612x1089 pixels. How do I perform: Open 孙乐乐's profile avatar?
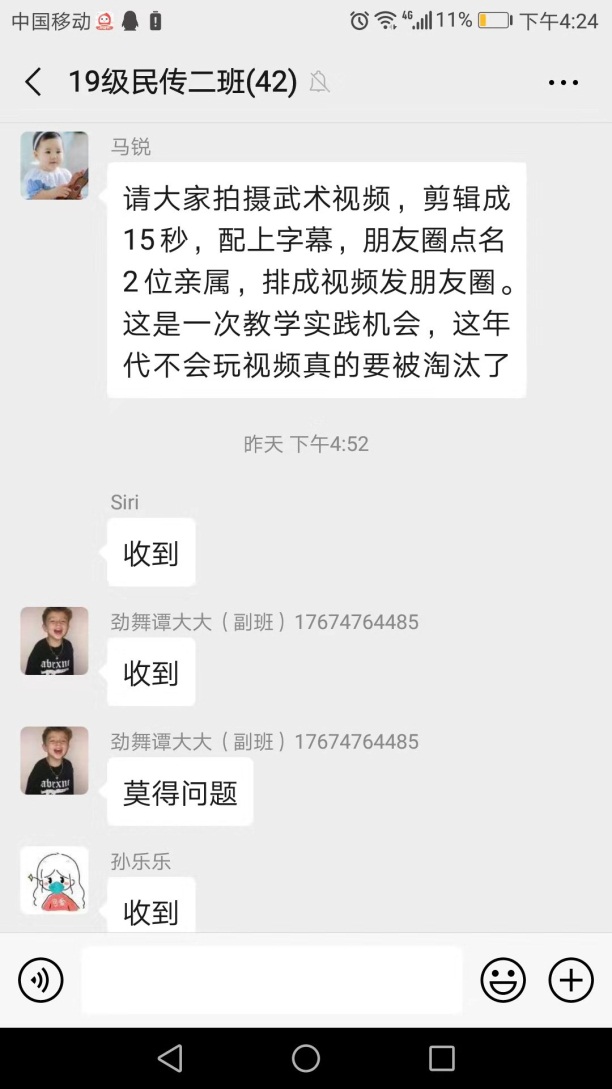click(54, 880)
